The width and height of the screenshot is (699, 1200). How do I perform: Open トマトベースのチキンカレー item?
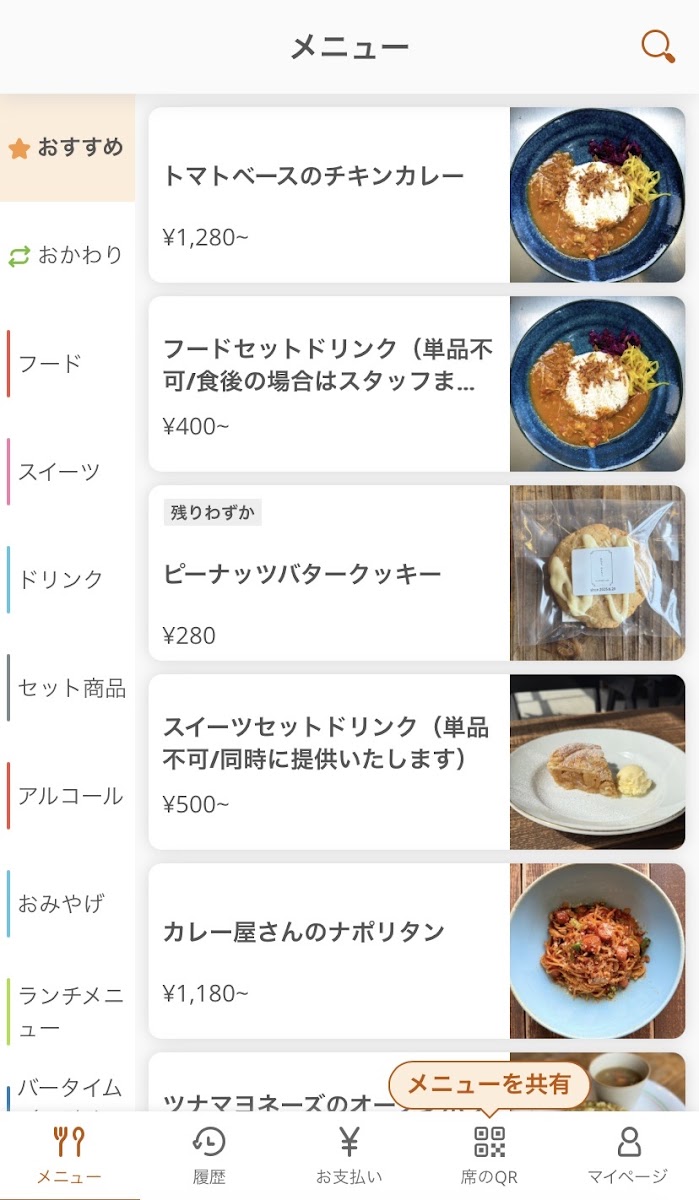pos(416,195)
